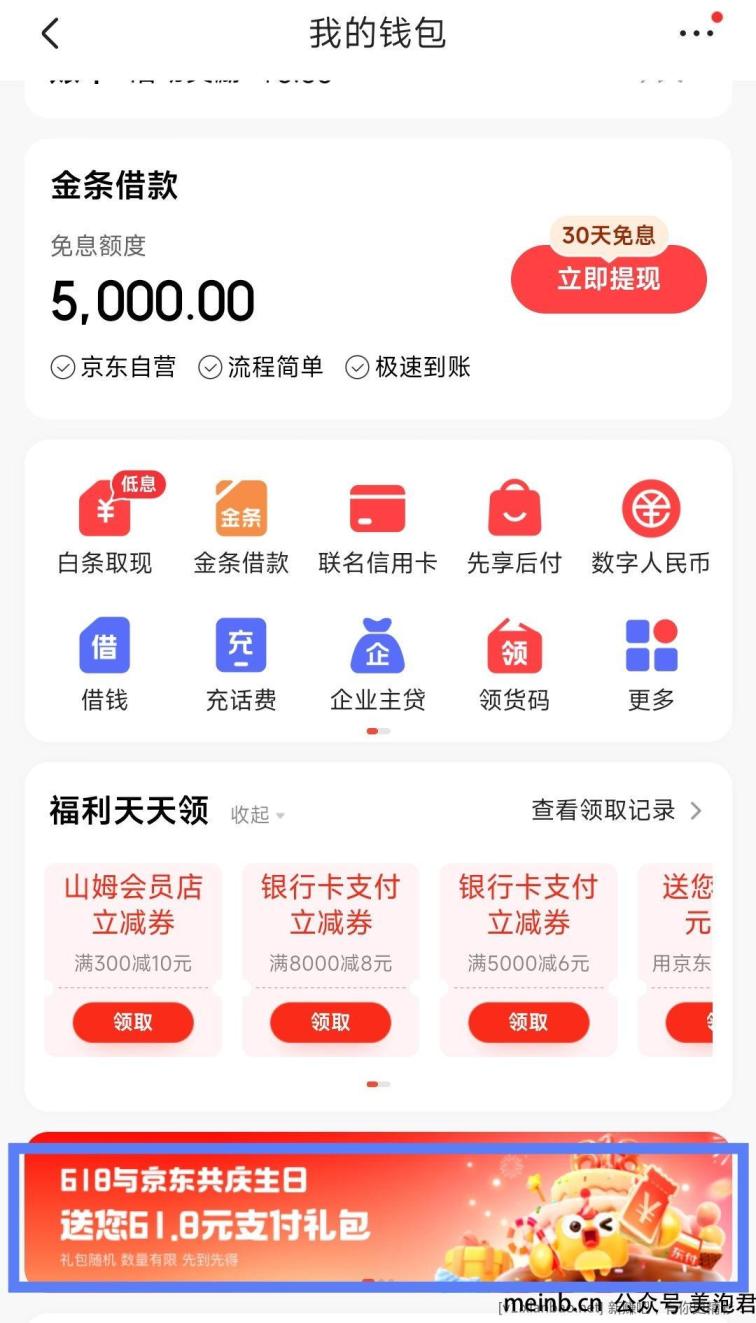Open 企业主贷
This screenshot has height=1323, width=756.
click(377, 663)
